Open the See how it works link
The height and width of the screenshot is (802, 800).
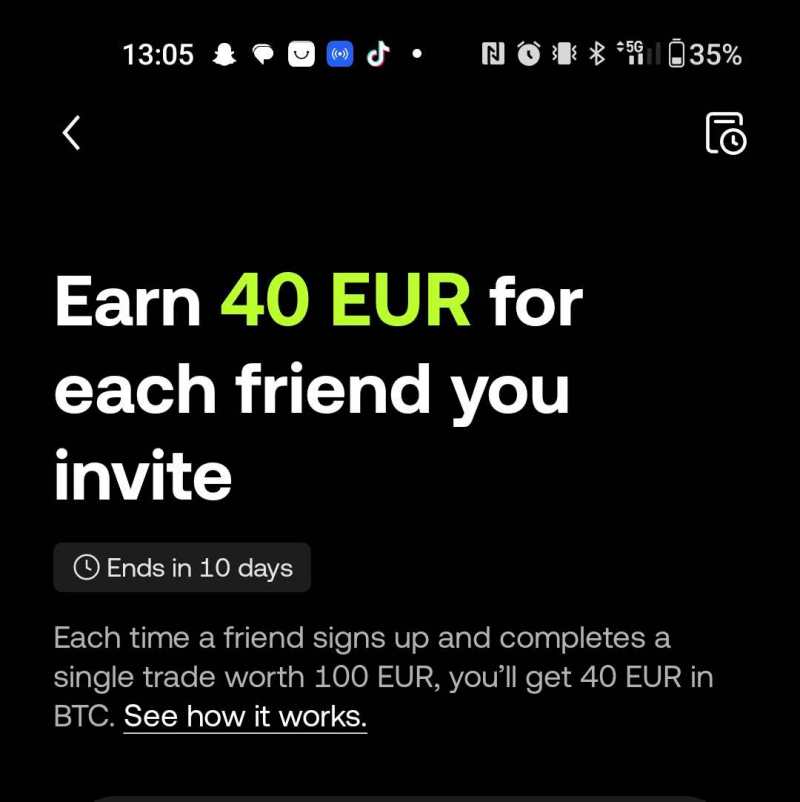click(245, 717)
